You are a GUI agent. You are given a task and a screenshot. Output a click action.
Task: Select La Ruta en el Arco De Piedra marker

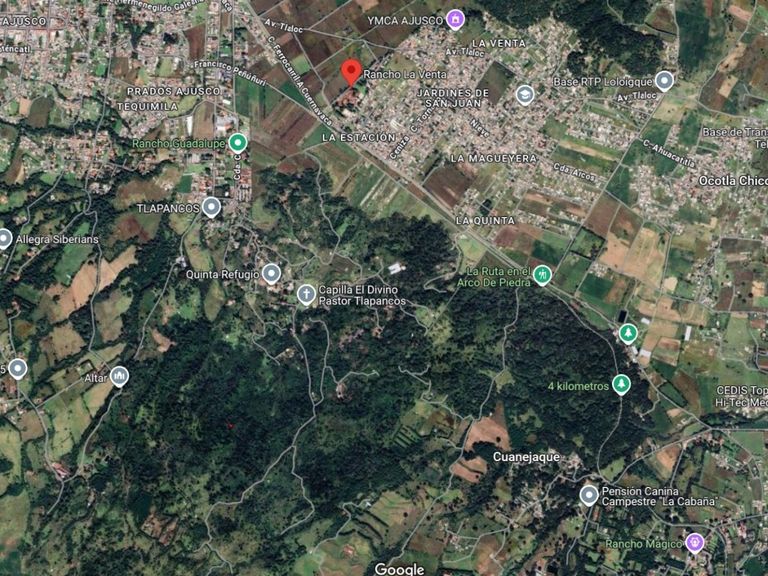[x=542, y=274]
